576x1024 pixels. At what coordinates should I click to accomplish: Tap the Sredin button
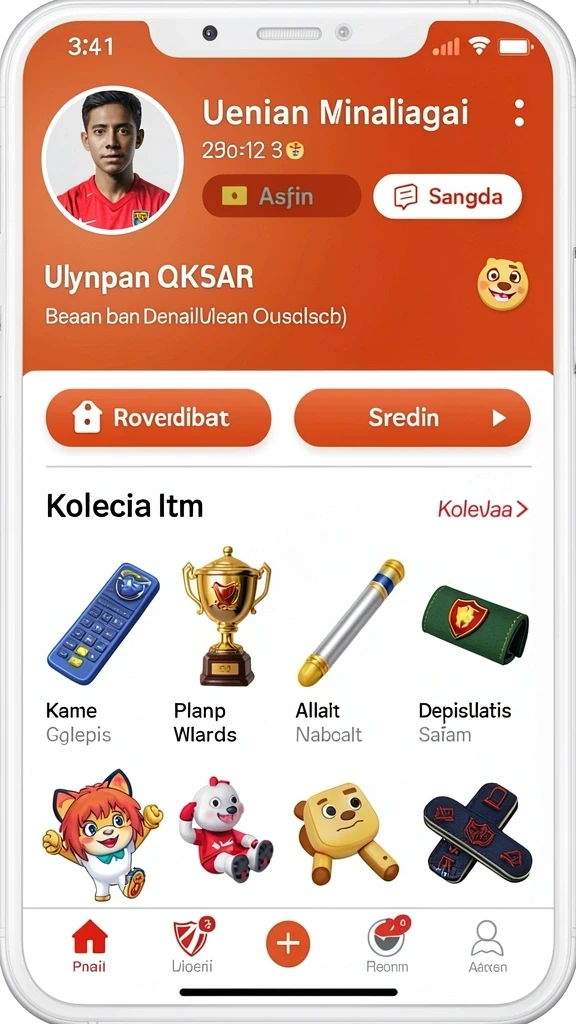click(413, 418)
